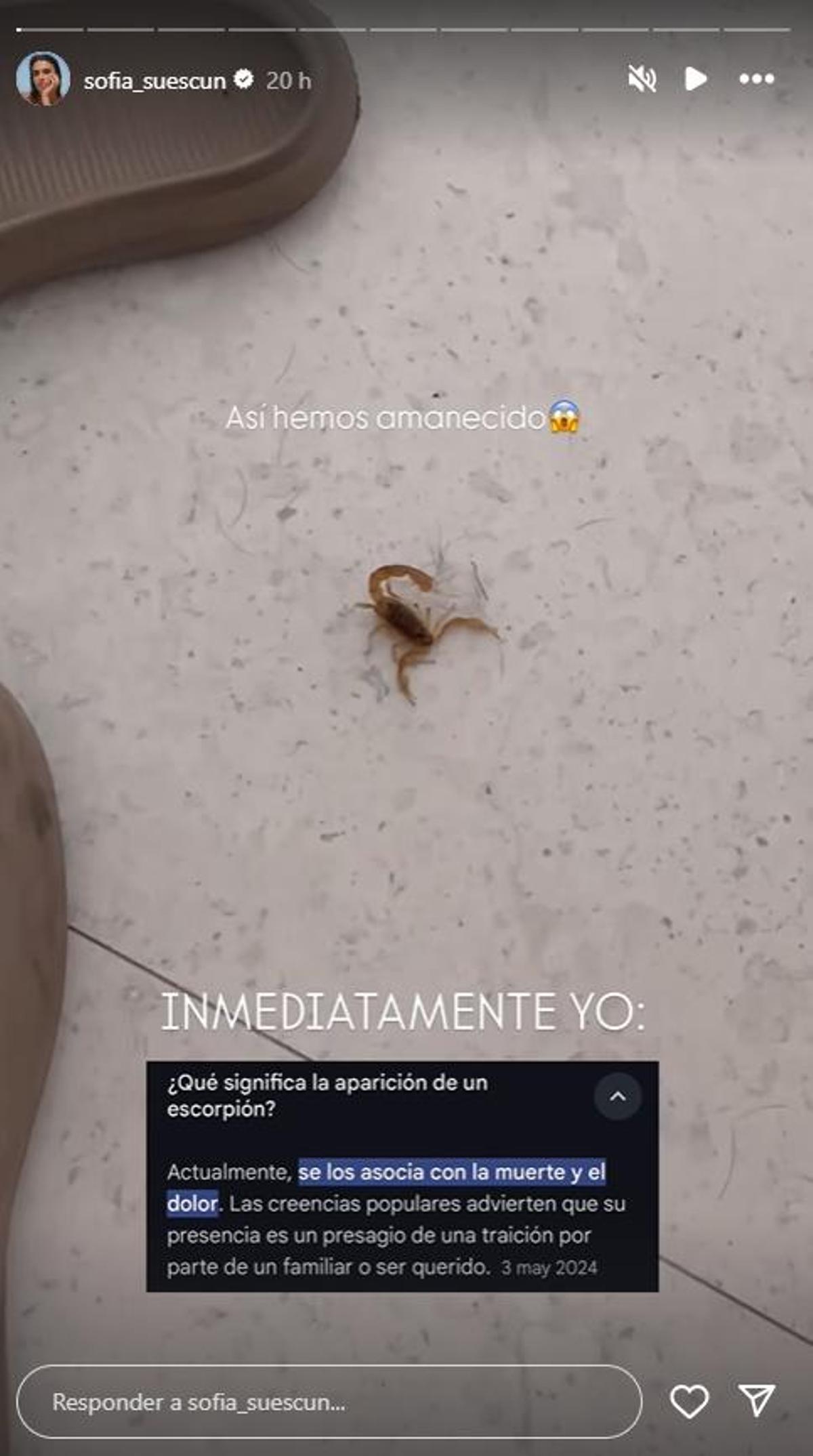This screenshot has width=813, height=1456.
Task: Open sofia_suescun's profile from the username
Action: pos(156,79)
